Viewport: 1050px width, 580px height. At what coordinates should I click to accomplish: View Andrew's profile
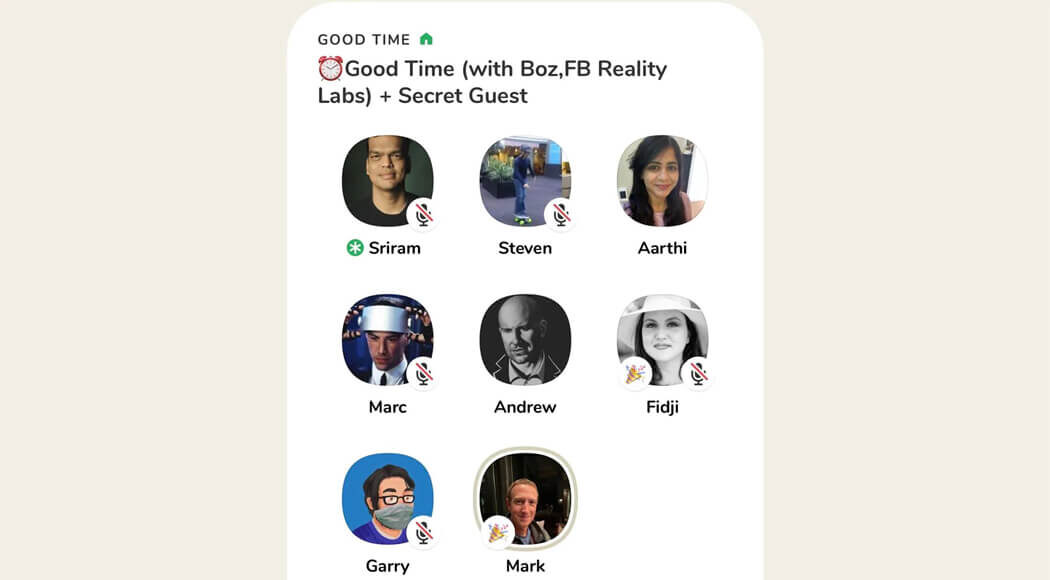[525, 340]
